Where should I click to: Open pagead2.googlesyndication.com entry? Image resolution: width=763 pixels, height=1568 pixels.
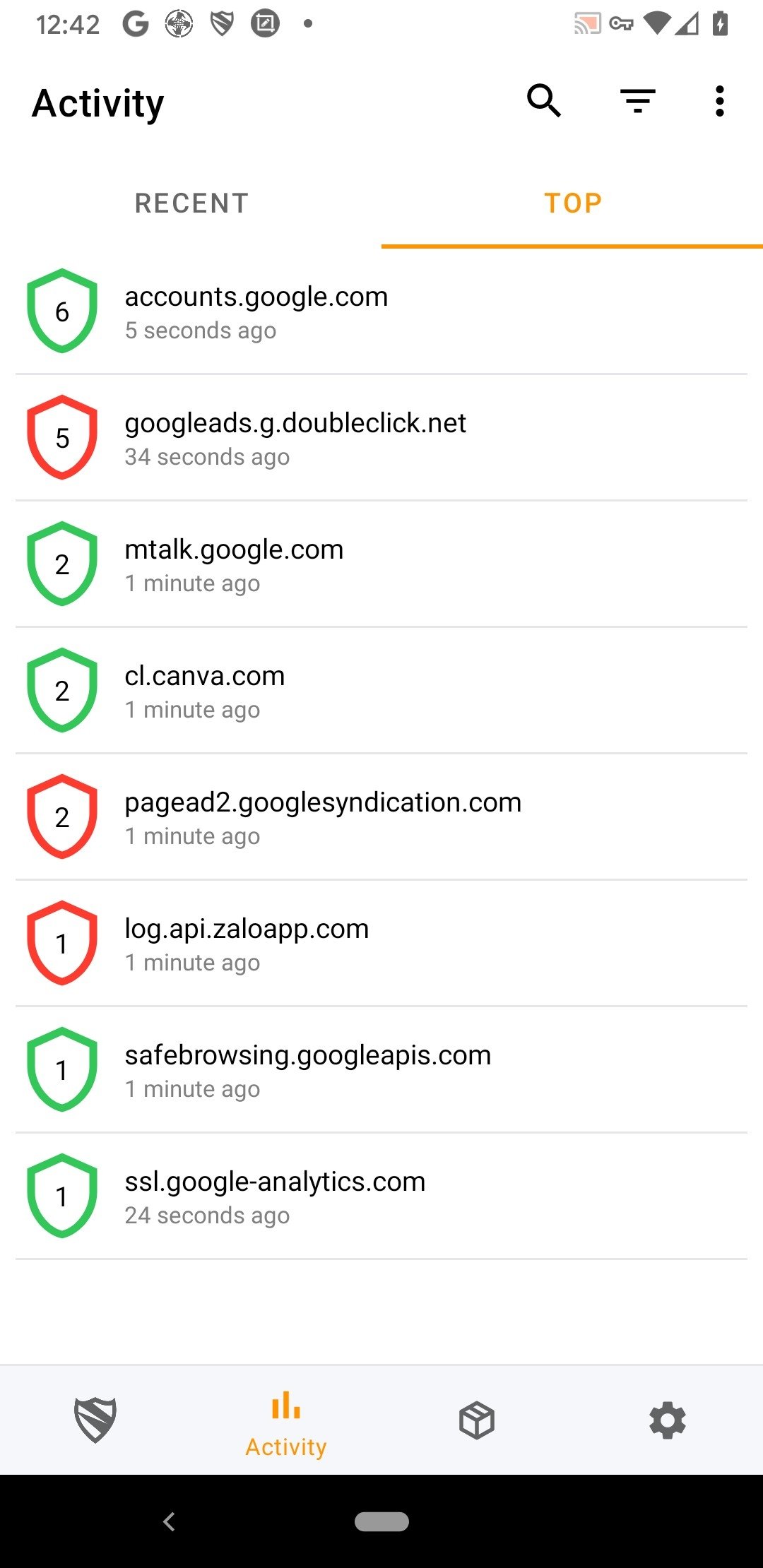[x=381, y=817]
